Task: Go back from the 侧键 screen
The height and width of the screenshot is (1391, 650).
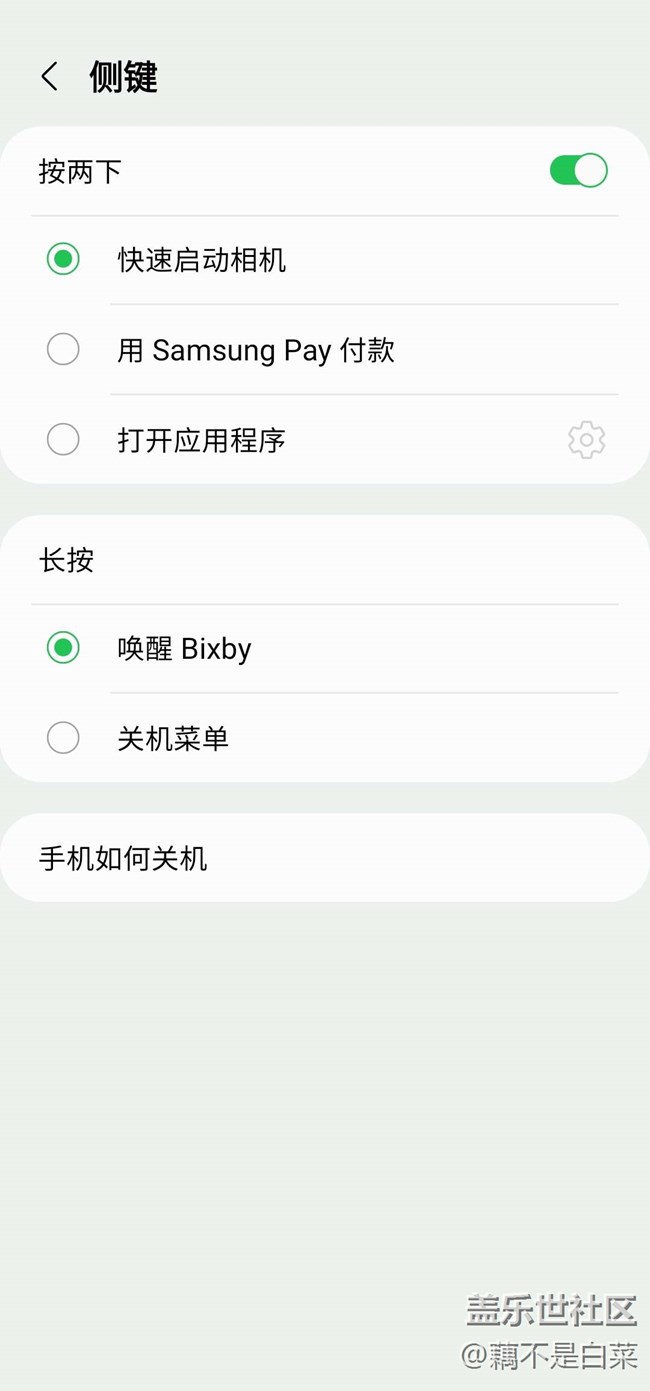Action: click(x=50, y=77)
